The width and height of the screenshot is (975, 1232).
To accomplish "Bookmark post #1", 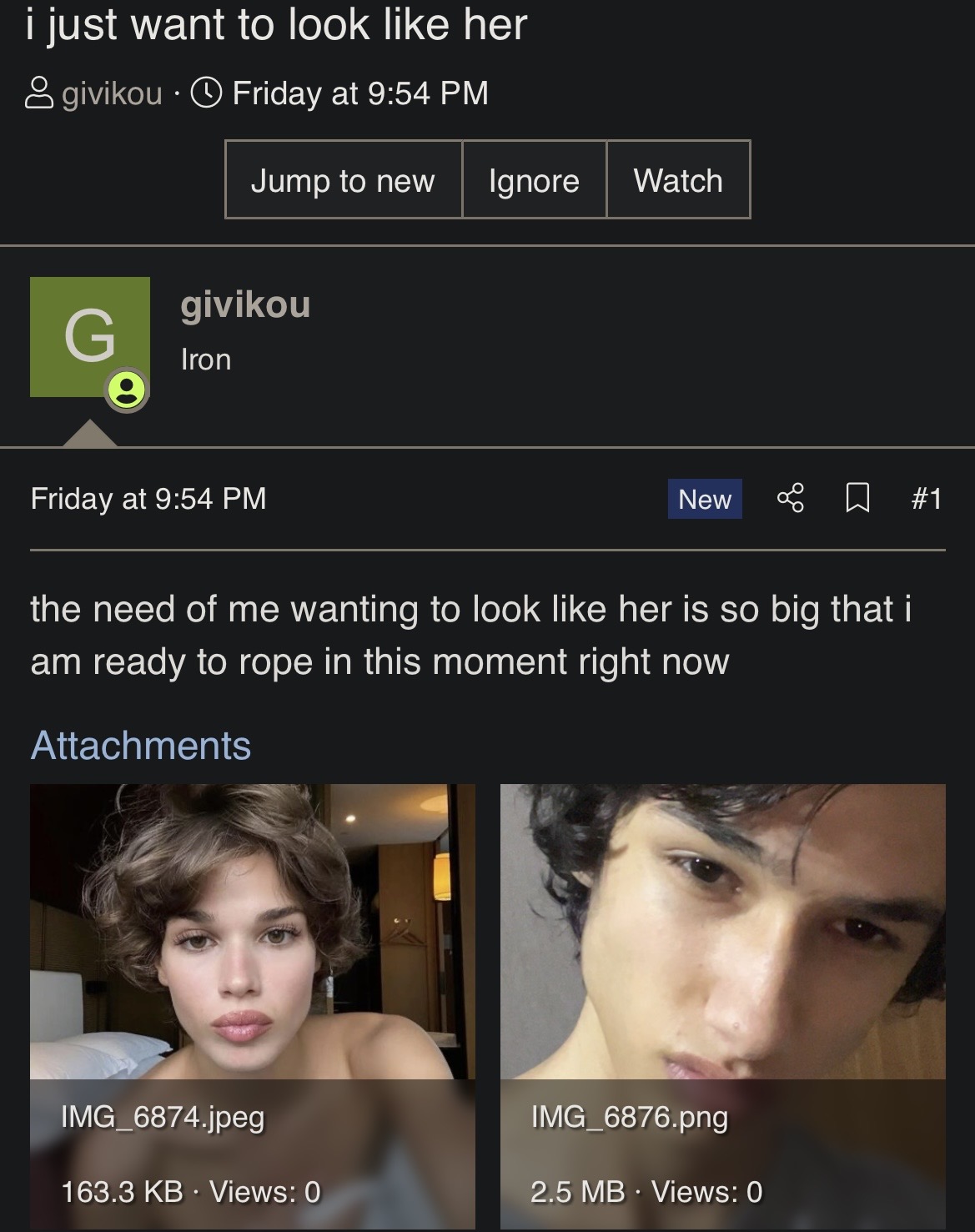I will pyautogui.click(x=857, y=498).
